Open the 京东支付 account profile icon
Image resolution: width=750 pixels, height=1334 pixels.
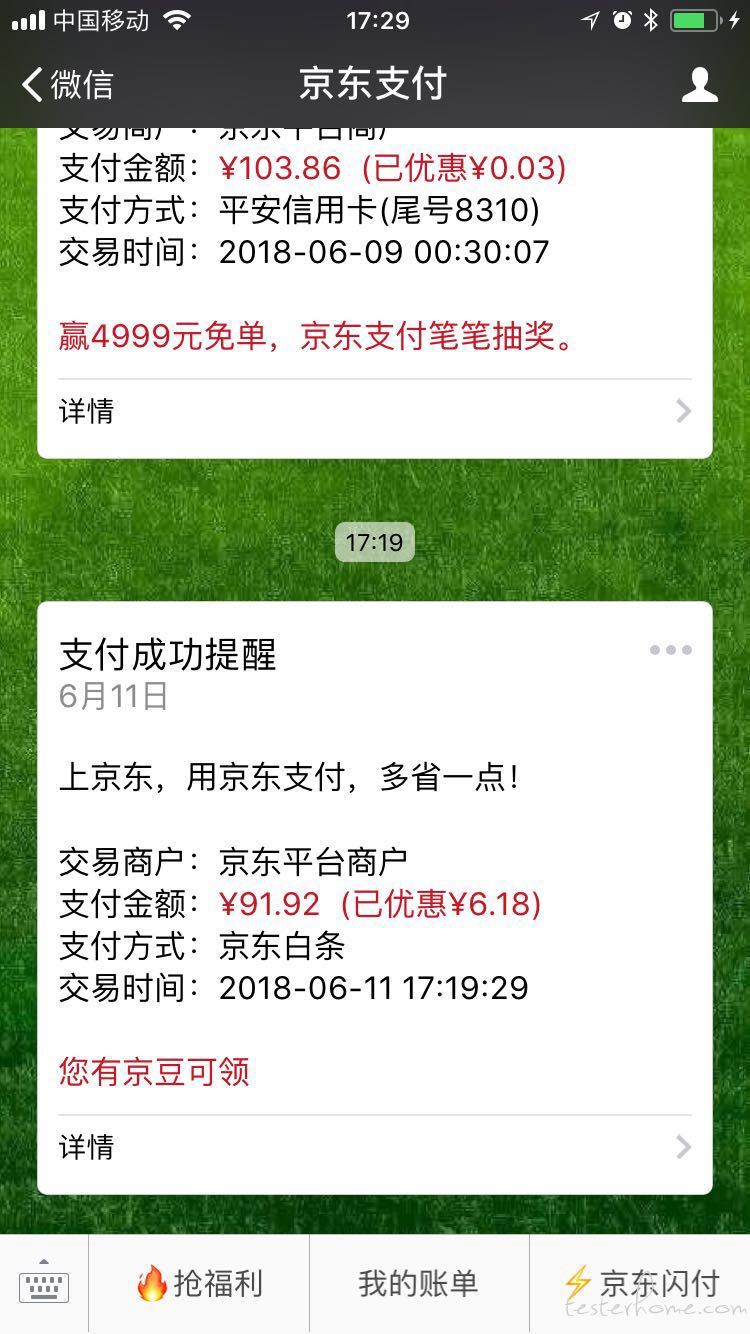coord(699,85)
